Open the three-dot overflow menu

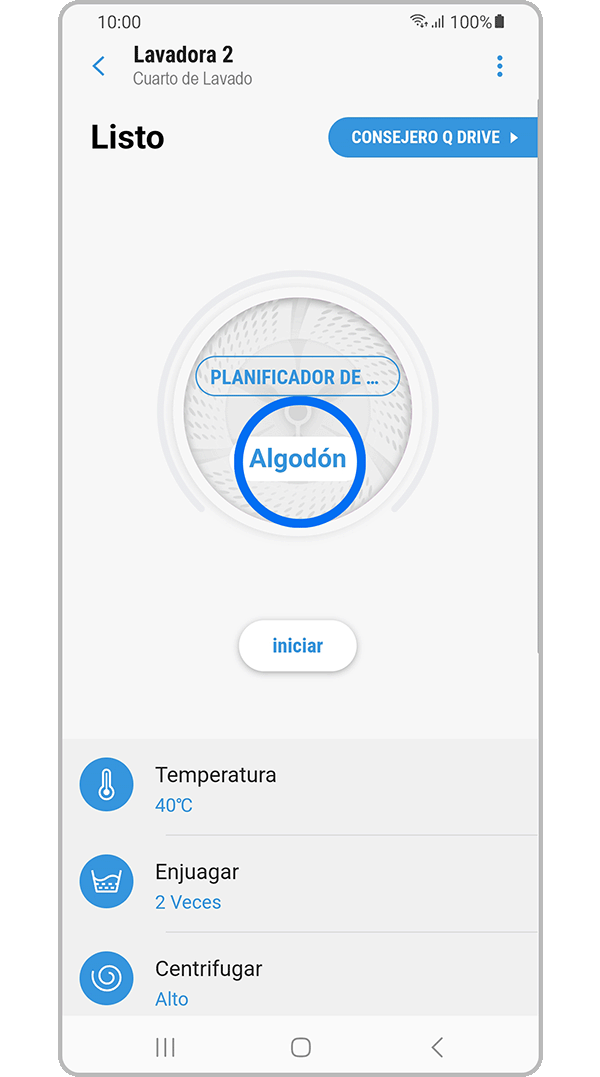[x=499, y=66]
